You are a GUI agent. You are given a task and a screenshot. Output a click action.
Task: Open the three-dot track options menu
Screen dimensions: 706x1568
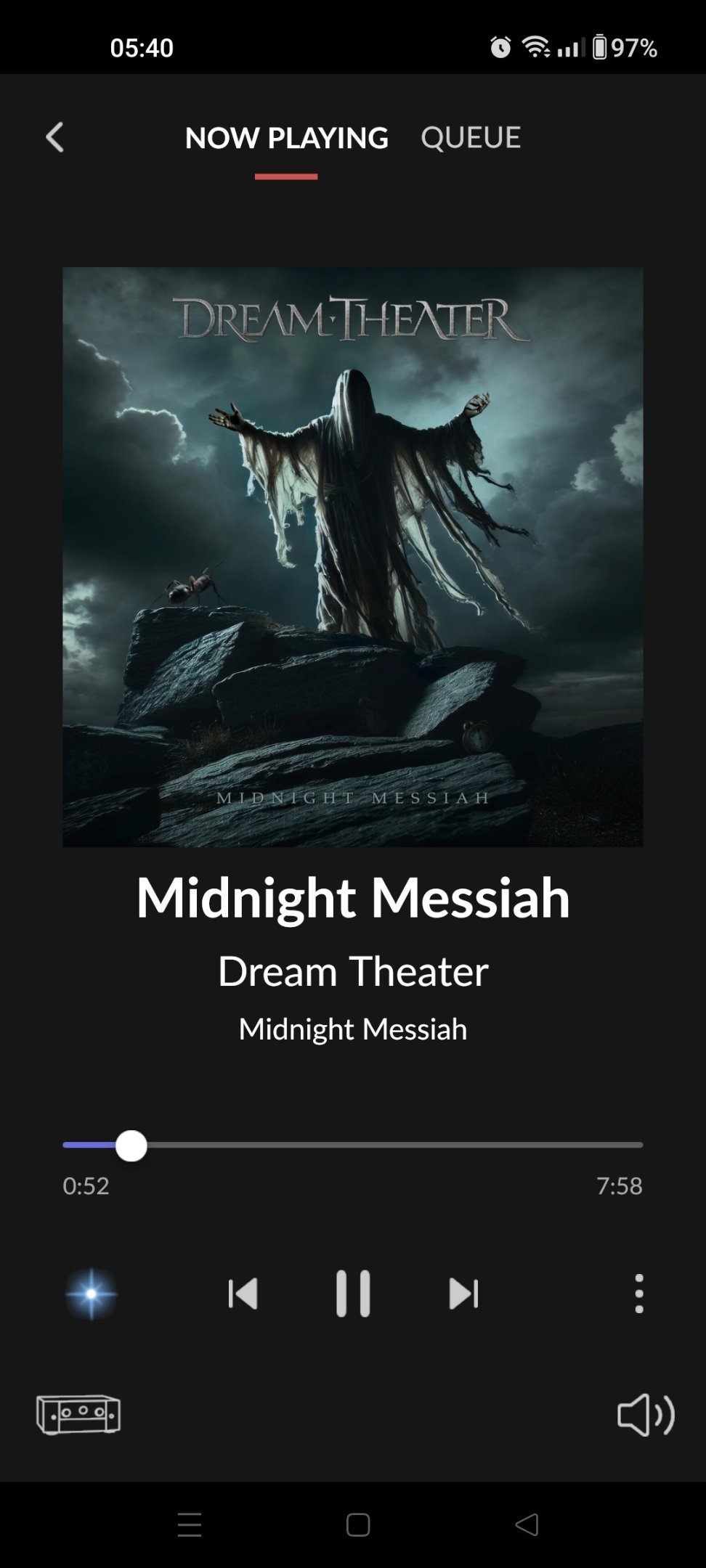click(x=639, y=1294)
